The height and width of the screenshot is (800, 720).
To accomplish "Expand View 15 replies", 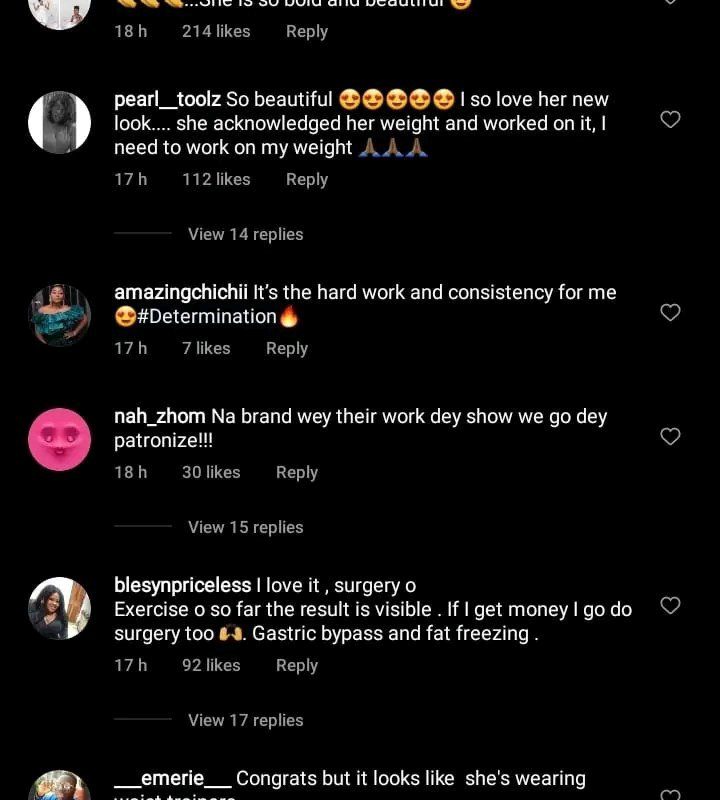I will point(245,527).
